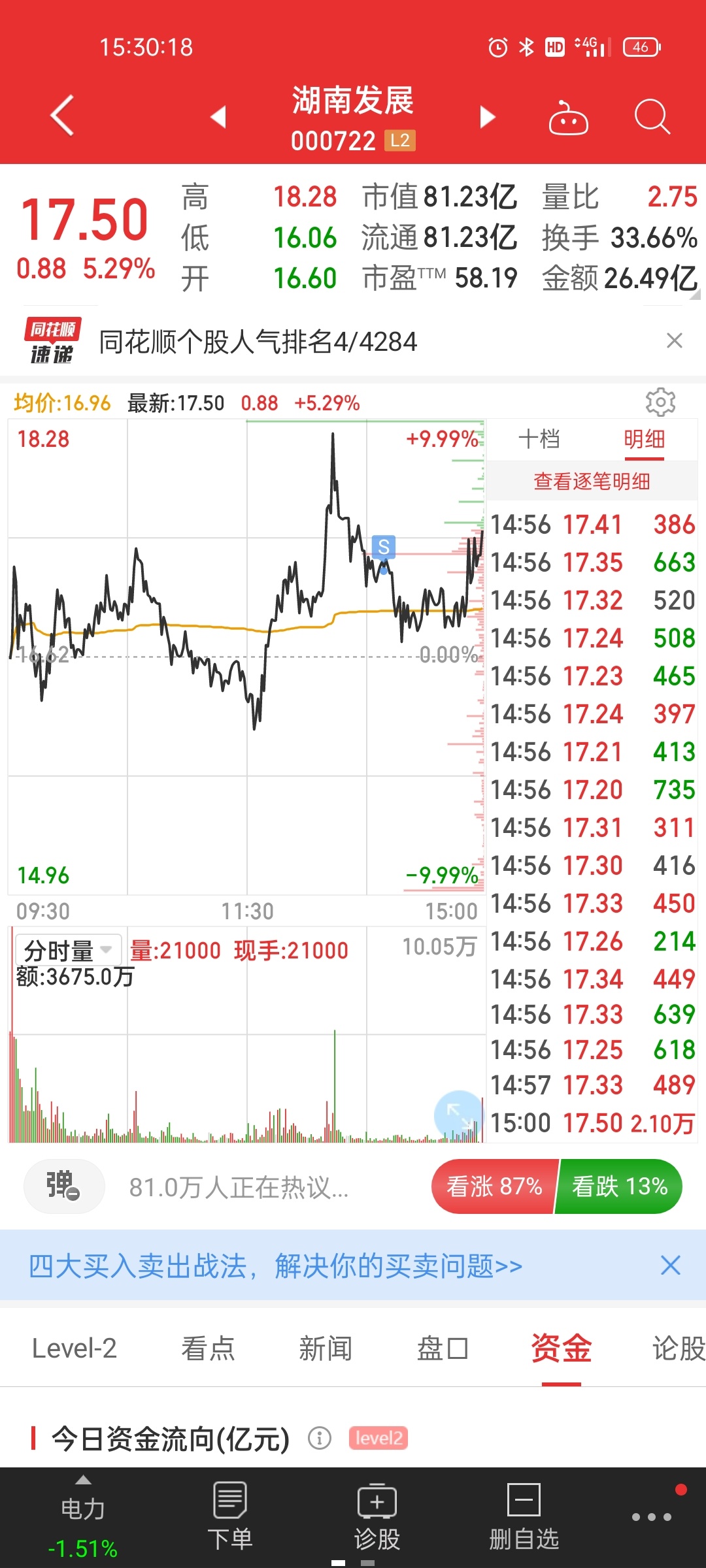Expand the 分时量 dropdown
706x1568 pixels.
(x=68, y=951)
